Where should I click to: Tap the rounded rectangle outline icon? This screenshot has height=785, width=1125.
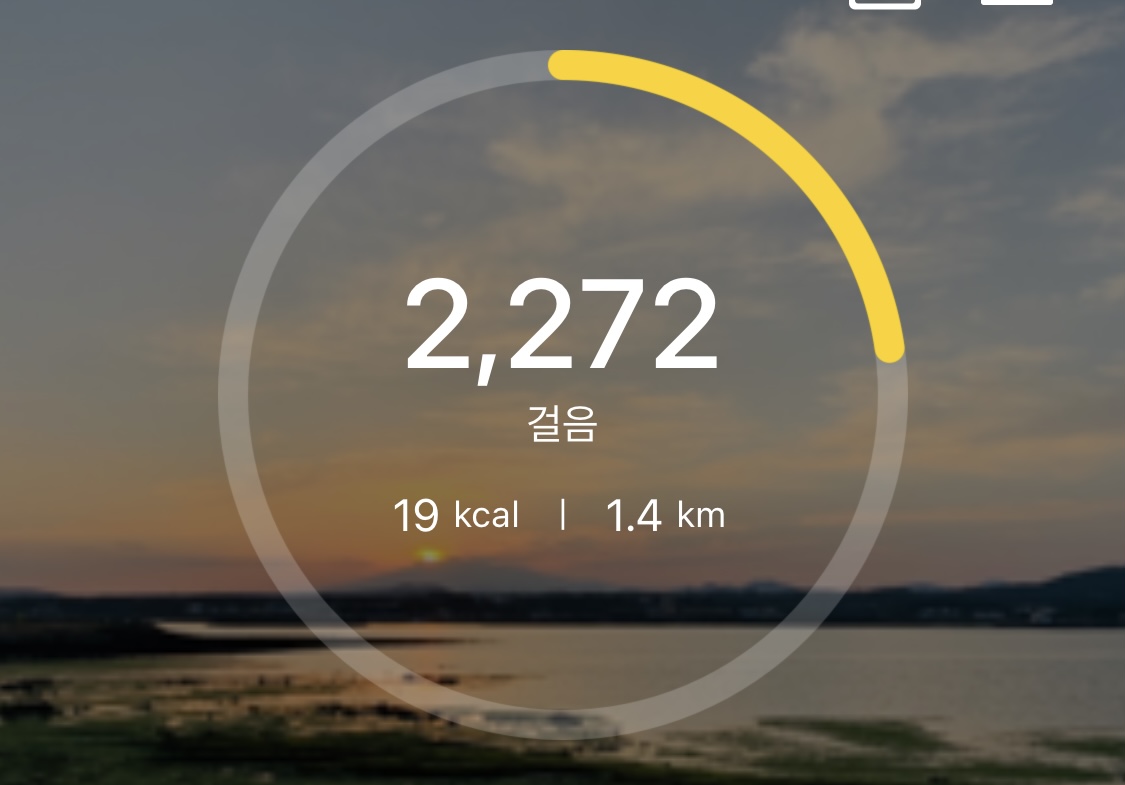(x=884, y=4)
